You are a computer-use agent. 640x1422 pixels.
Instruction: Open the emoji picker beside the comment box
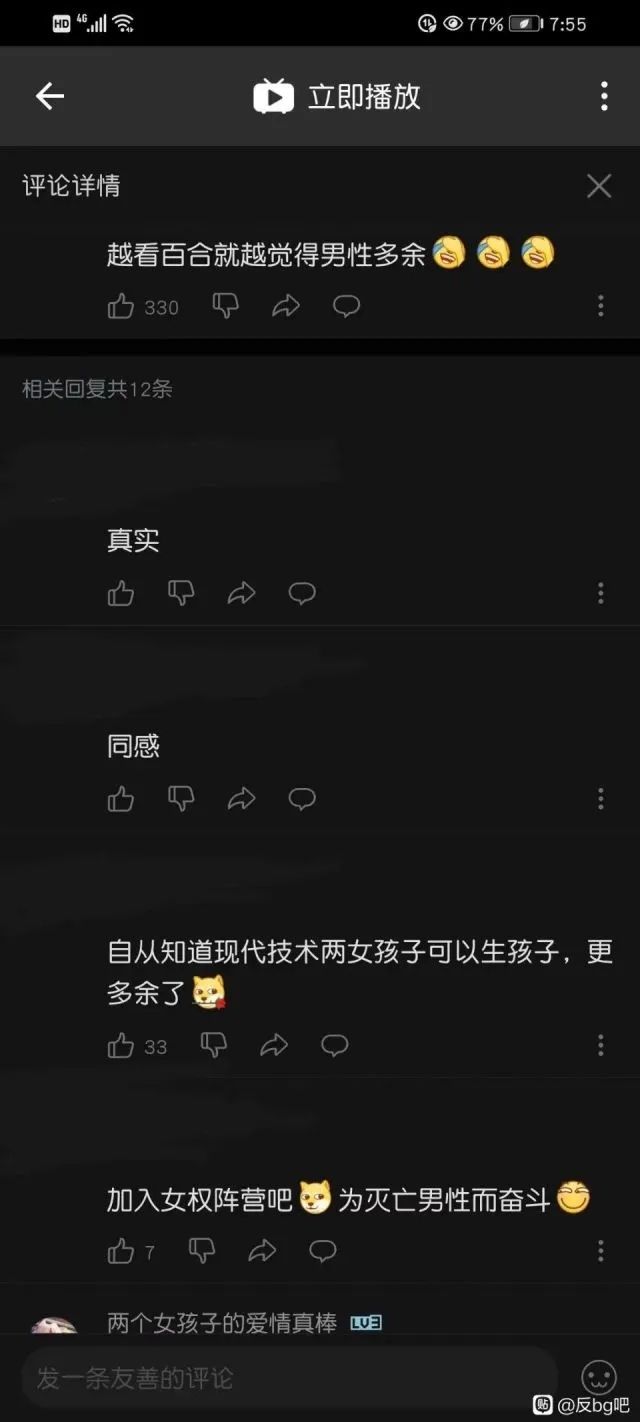click(599, 1377)
